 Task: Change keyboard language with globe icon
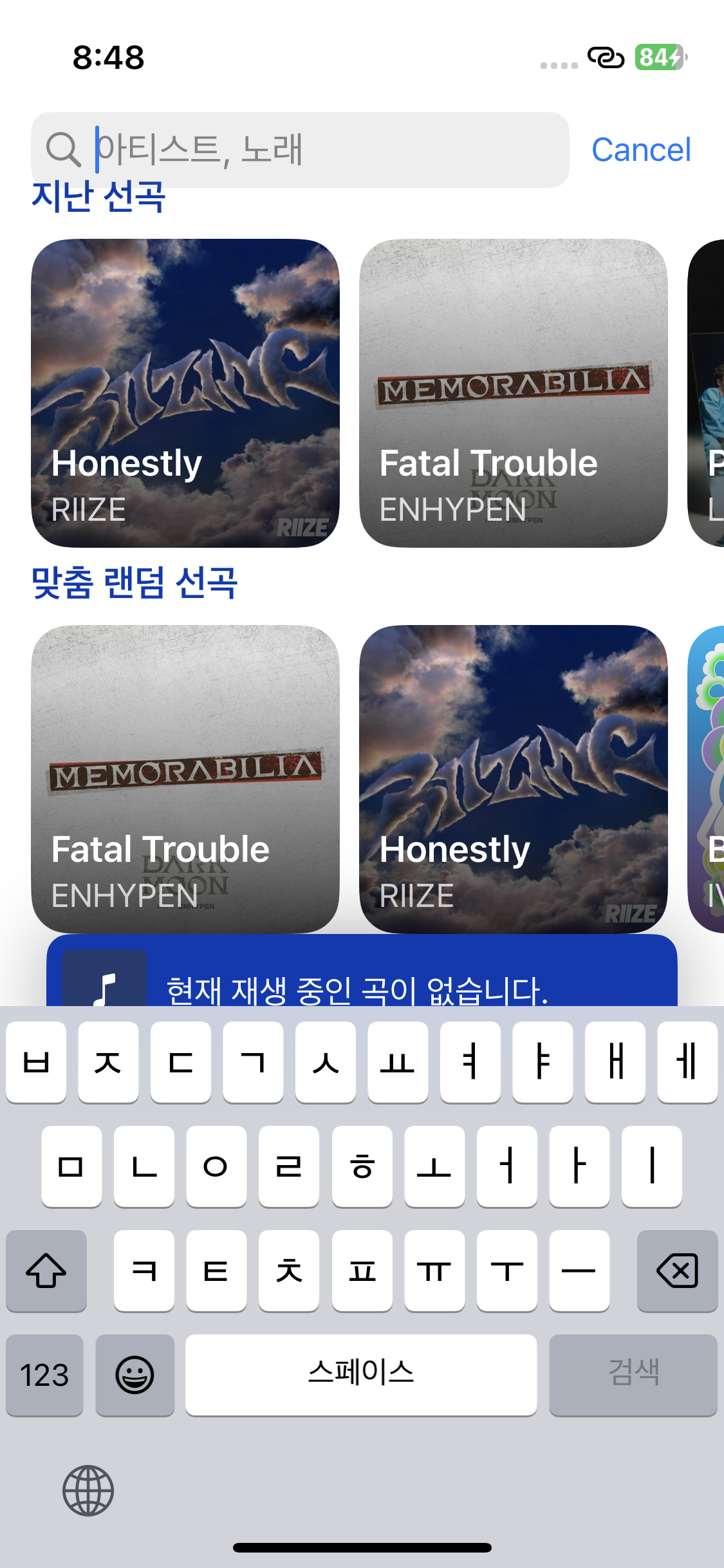pyautogui.click(x=88, y=1491)
